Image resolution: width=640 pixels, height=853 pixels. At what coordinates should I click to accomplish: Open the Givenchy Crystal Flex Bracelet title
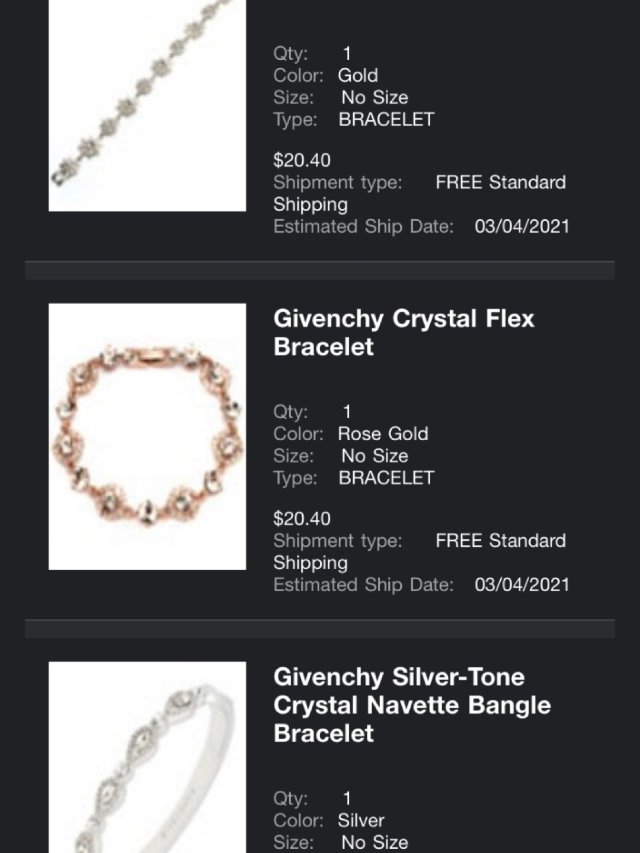tap(404, 333)
